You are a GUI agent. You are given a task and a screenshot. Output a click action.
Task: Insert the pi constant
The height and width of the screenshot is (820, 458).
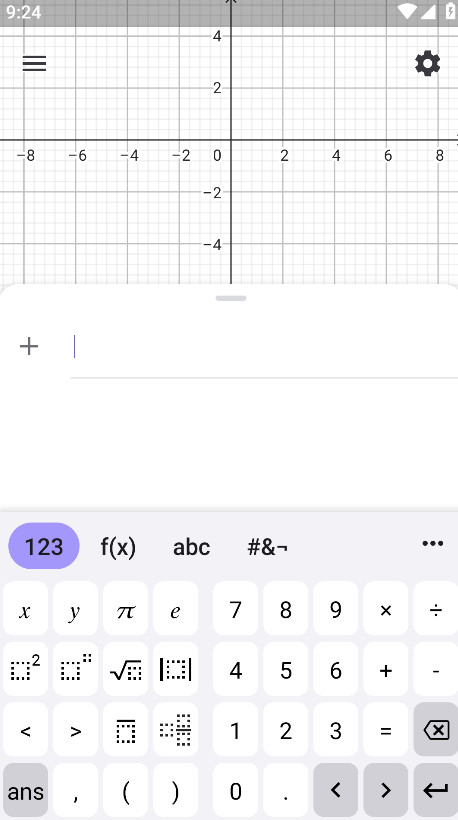click(x=125, y=609)
